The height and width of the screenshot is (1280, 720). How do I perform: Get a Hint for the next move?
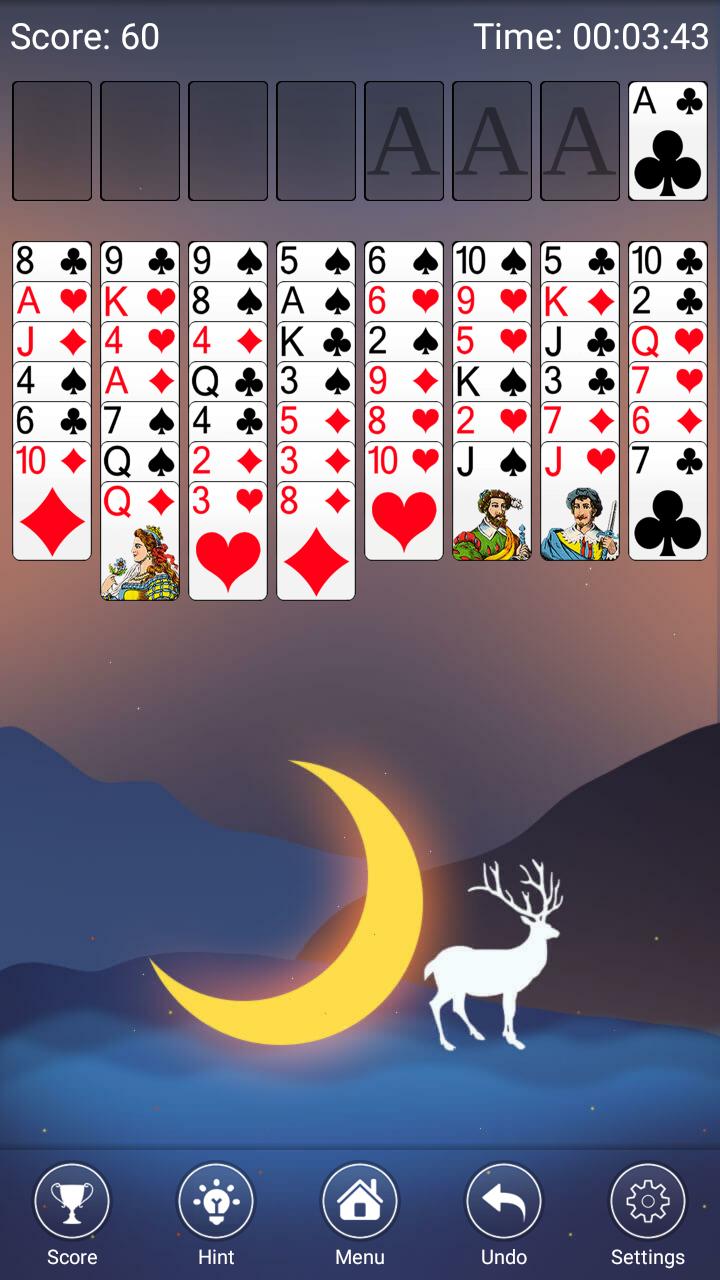tap(216, 1202)
